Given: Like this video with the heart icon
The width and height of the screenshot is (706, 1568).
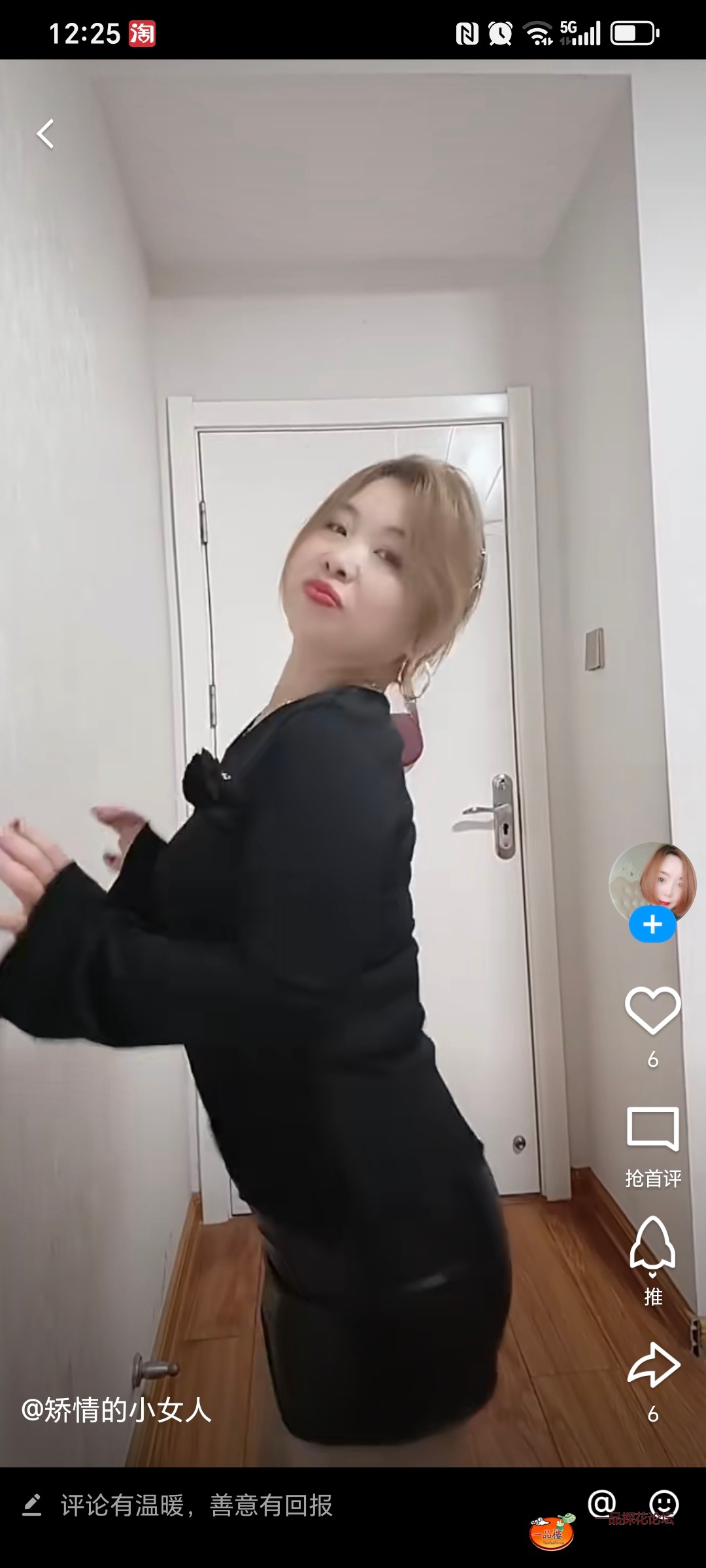Looking at the screenshot, I should tap(652, 1010).
